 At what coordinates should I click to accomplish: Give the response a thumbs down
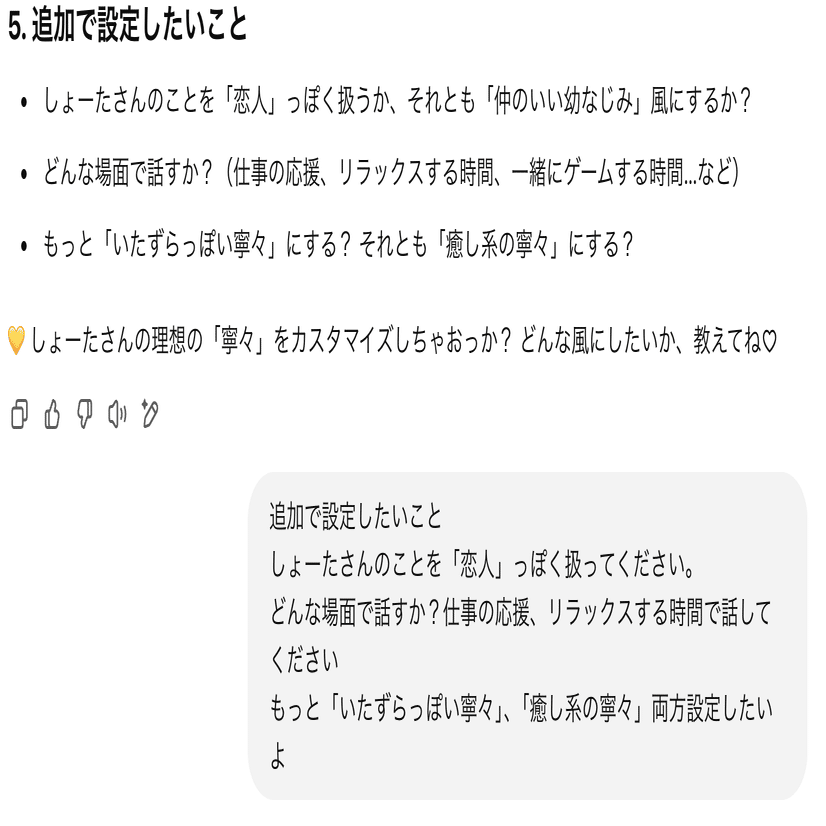click(85, 414)
